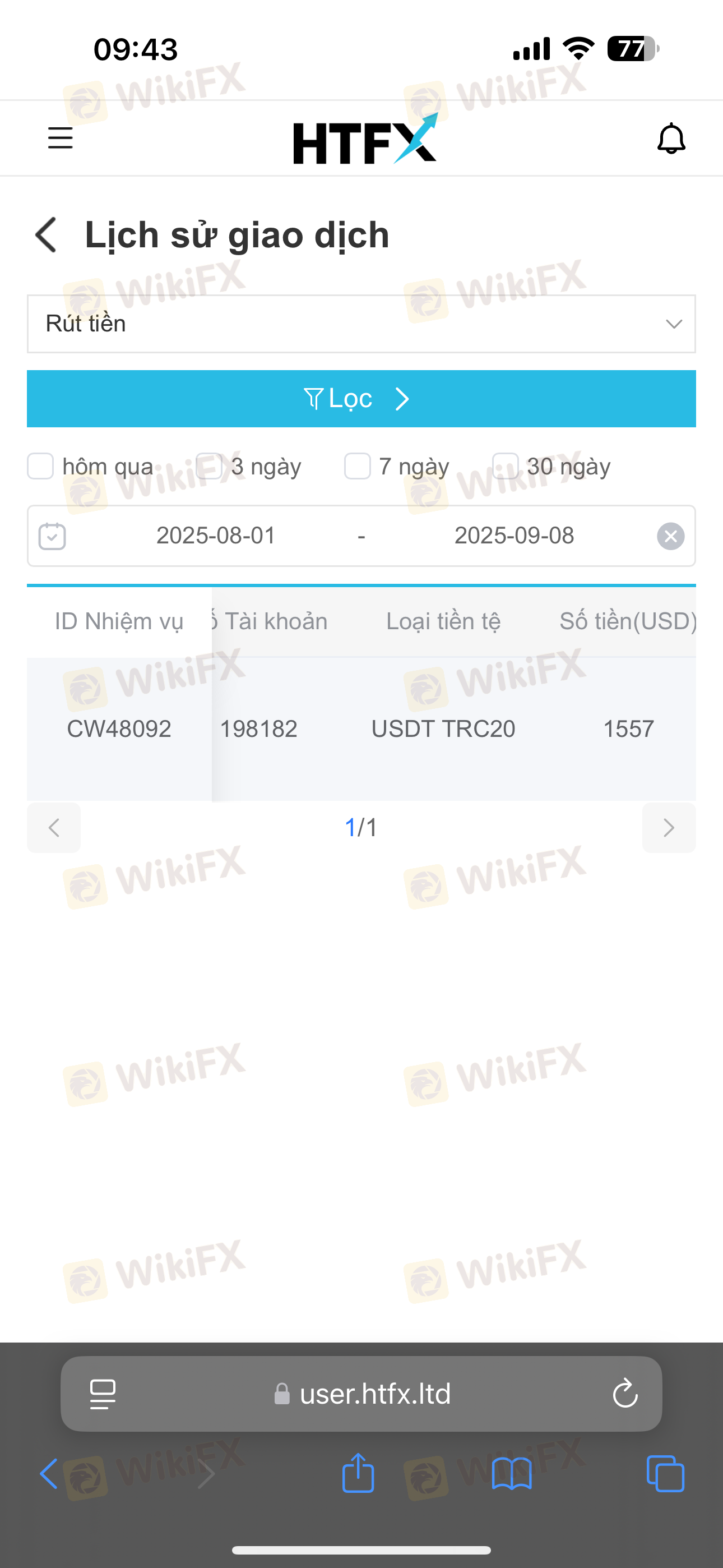Screen dimensions: 723x1568
Task: Open the notifications bell
Action: [671, 139]
